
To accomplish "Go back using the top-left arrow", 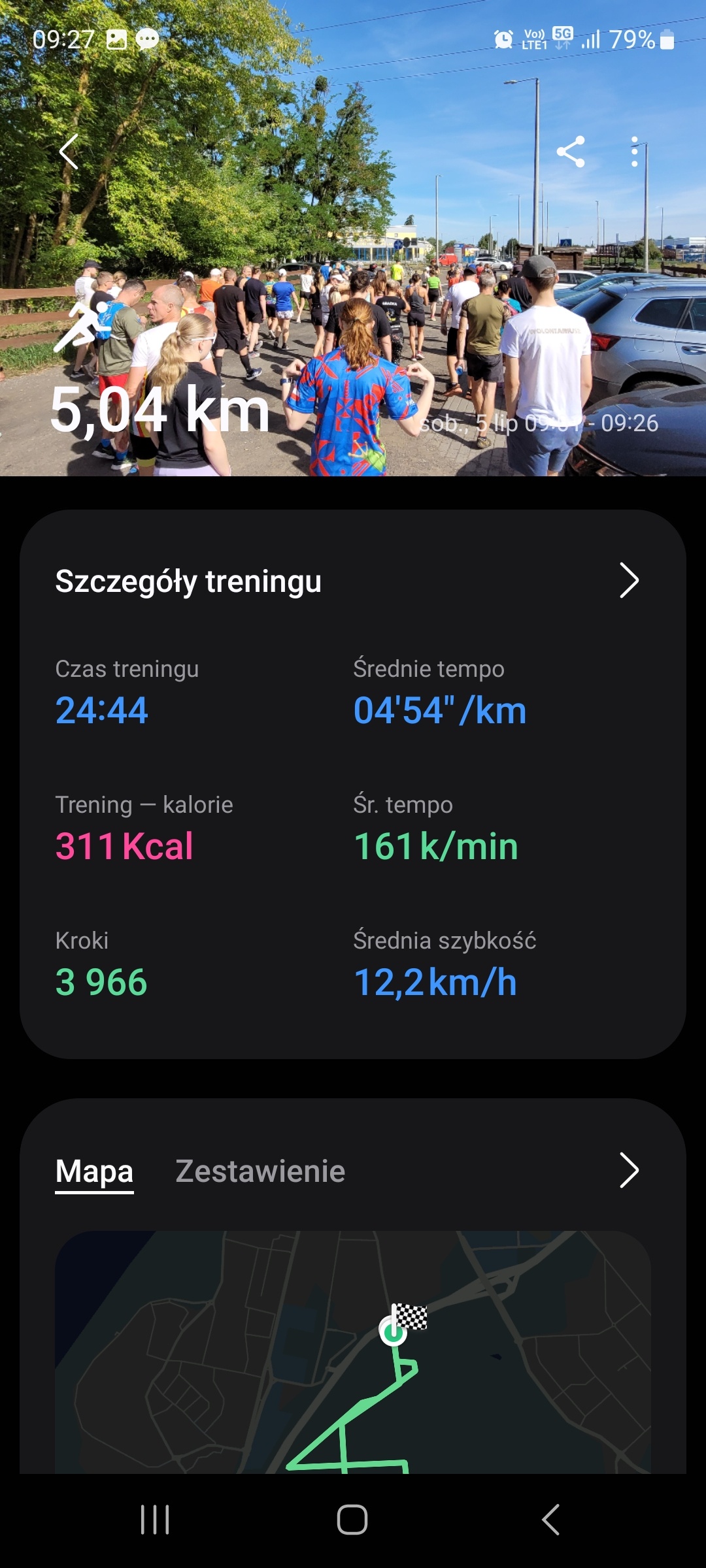I will [69, 152].
